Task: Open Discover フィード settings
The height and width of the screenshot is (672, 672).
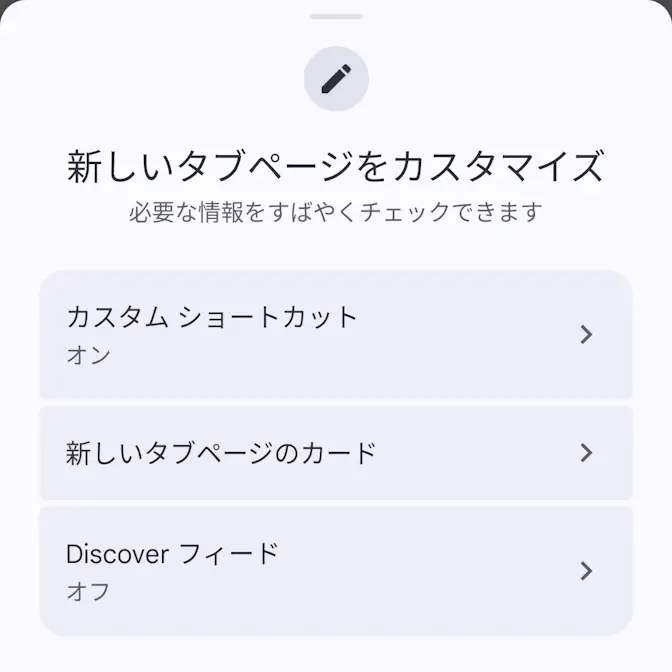Action: coord(335,571)
